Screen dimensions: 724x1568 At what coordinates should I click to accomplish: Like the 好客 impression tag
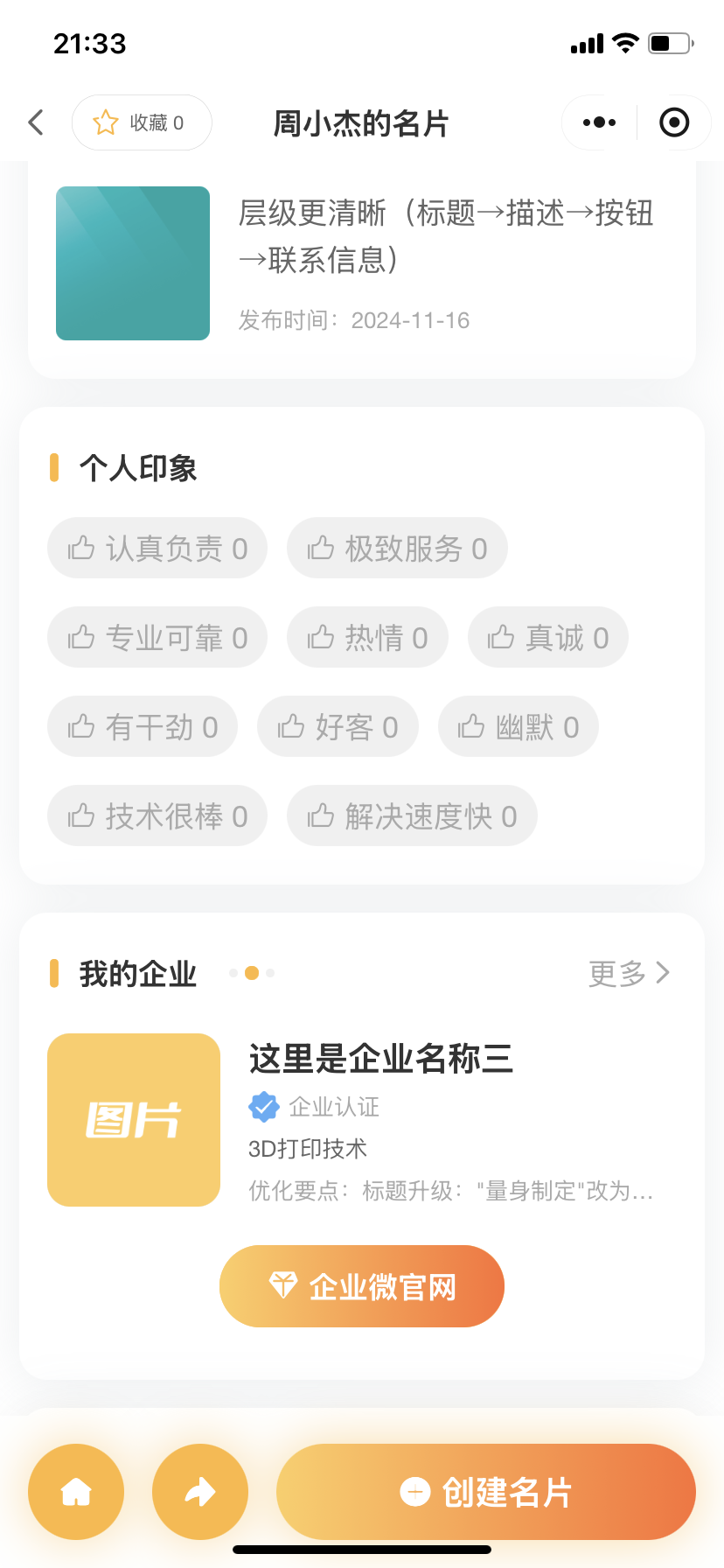tap(338, 727)
